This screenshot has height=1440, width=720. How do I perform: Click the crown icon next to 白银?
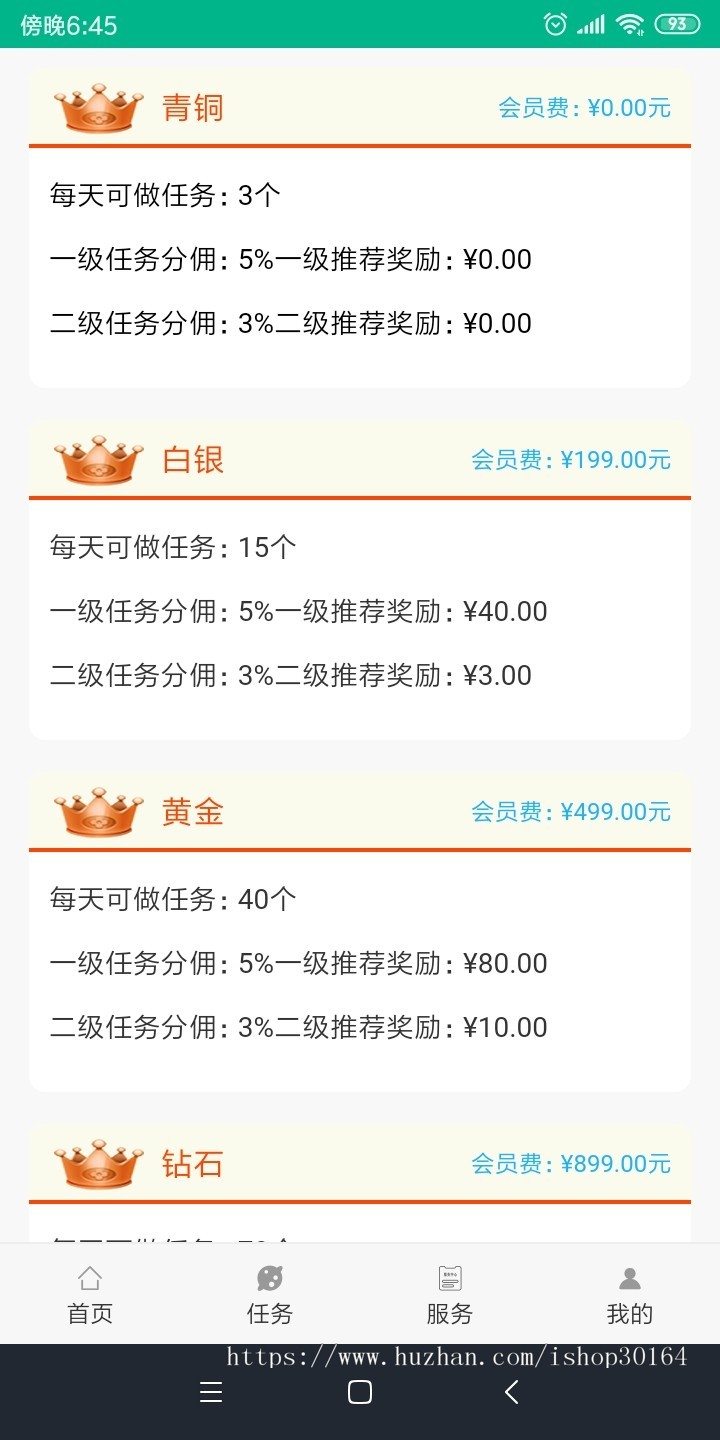coord(96,458)
